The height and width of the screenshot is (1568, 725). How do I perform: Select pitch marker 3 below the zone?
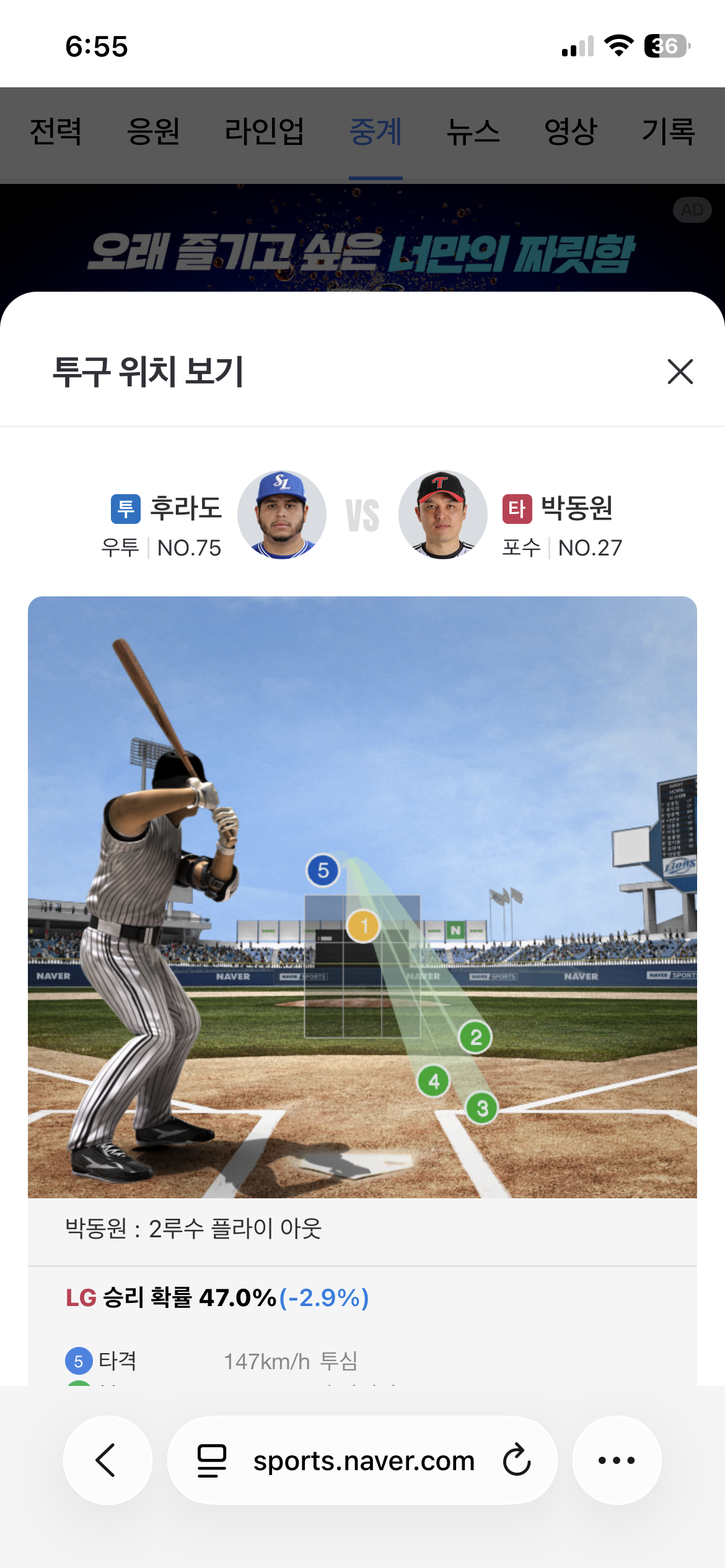(x=482, y=1108)
